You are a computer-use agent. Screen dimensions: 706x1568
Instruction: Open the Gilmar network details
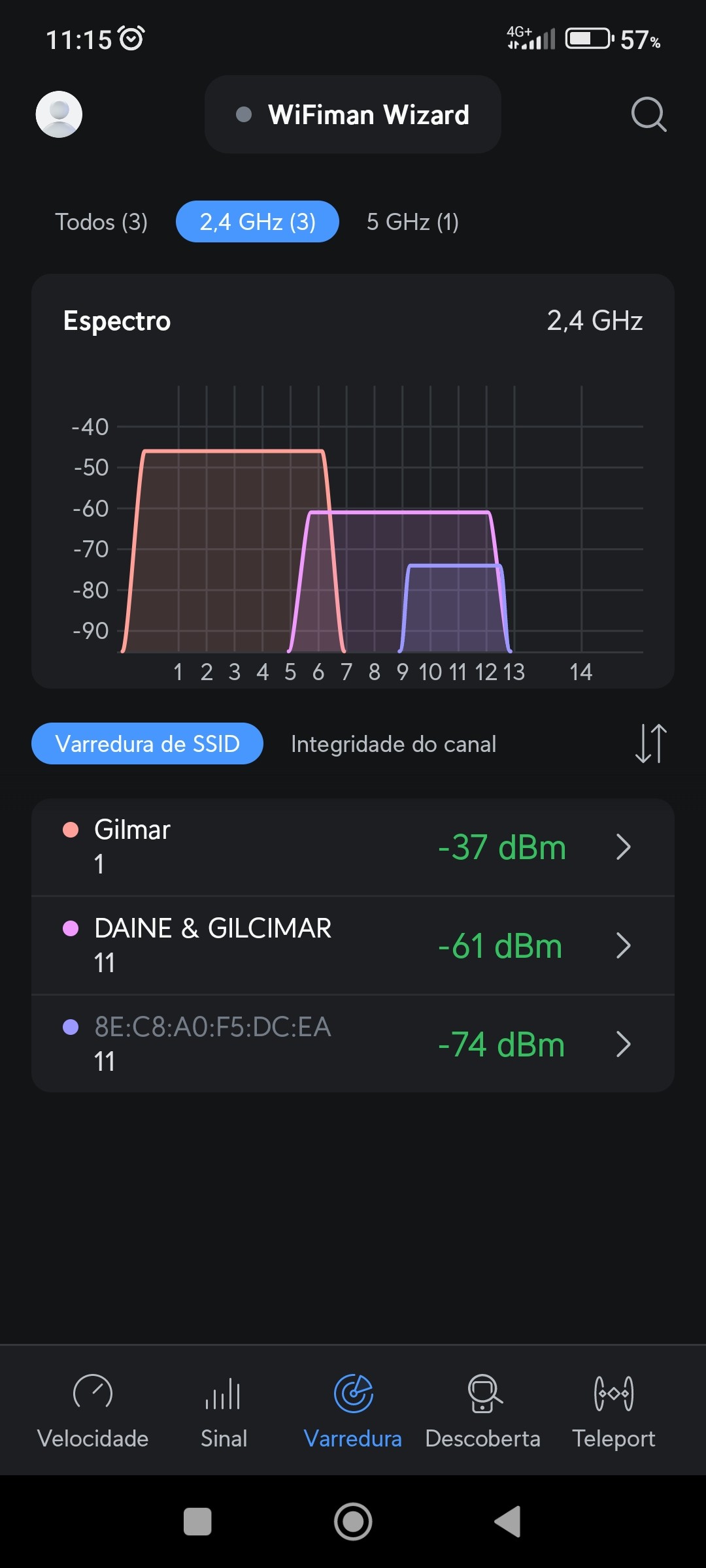pyautogui.click(x=353, y=847)
